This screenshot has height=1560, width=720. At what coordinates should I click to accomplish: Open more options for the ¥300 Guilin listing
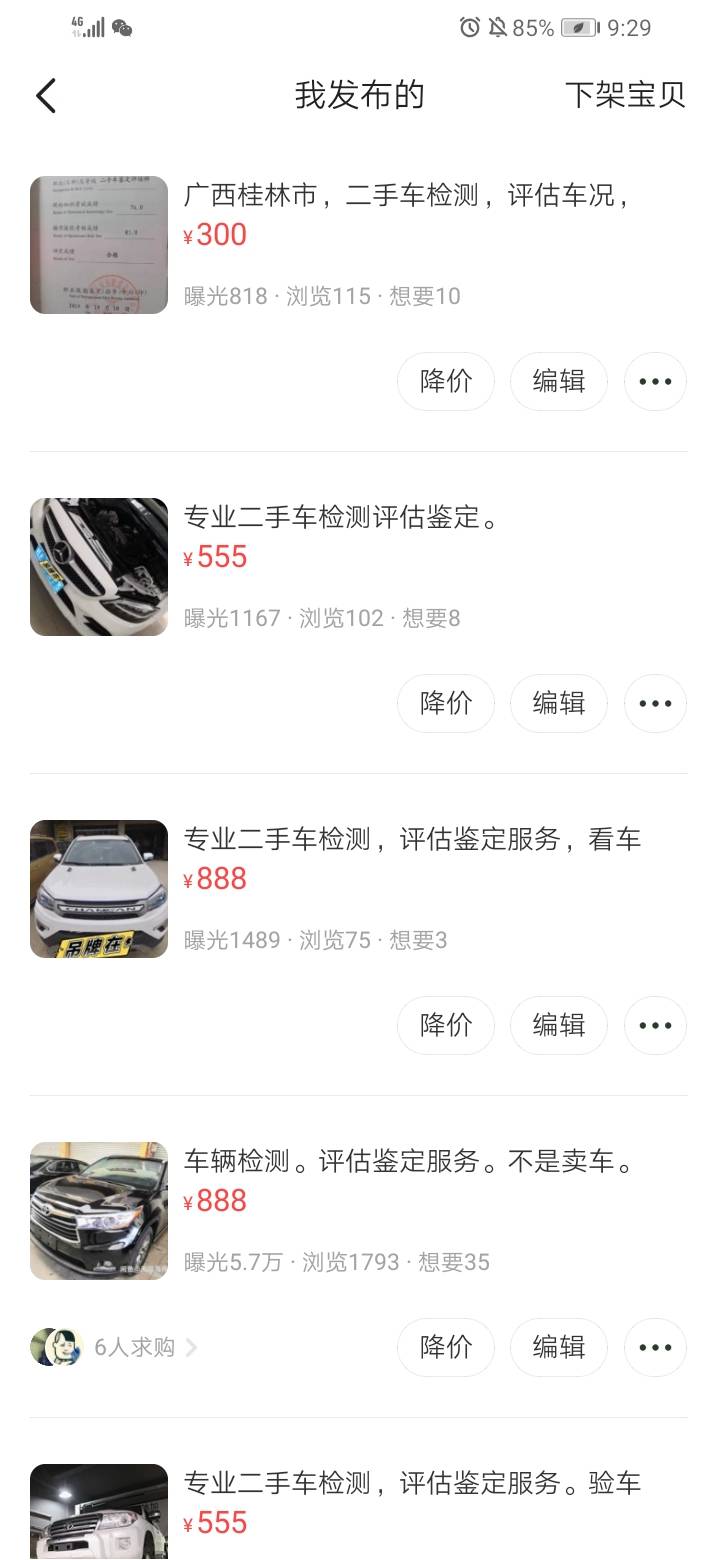[655, 381]
